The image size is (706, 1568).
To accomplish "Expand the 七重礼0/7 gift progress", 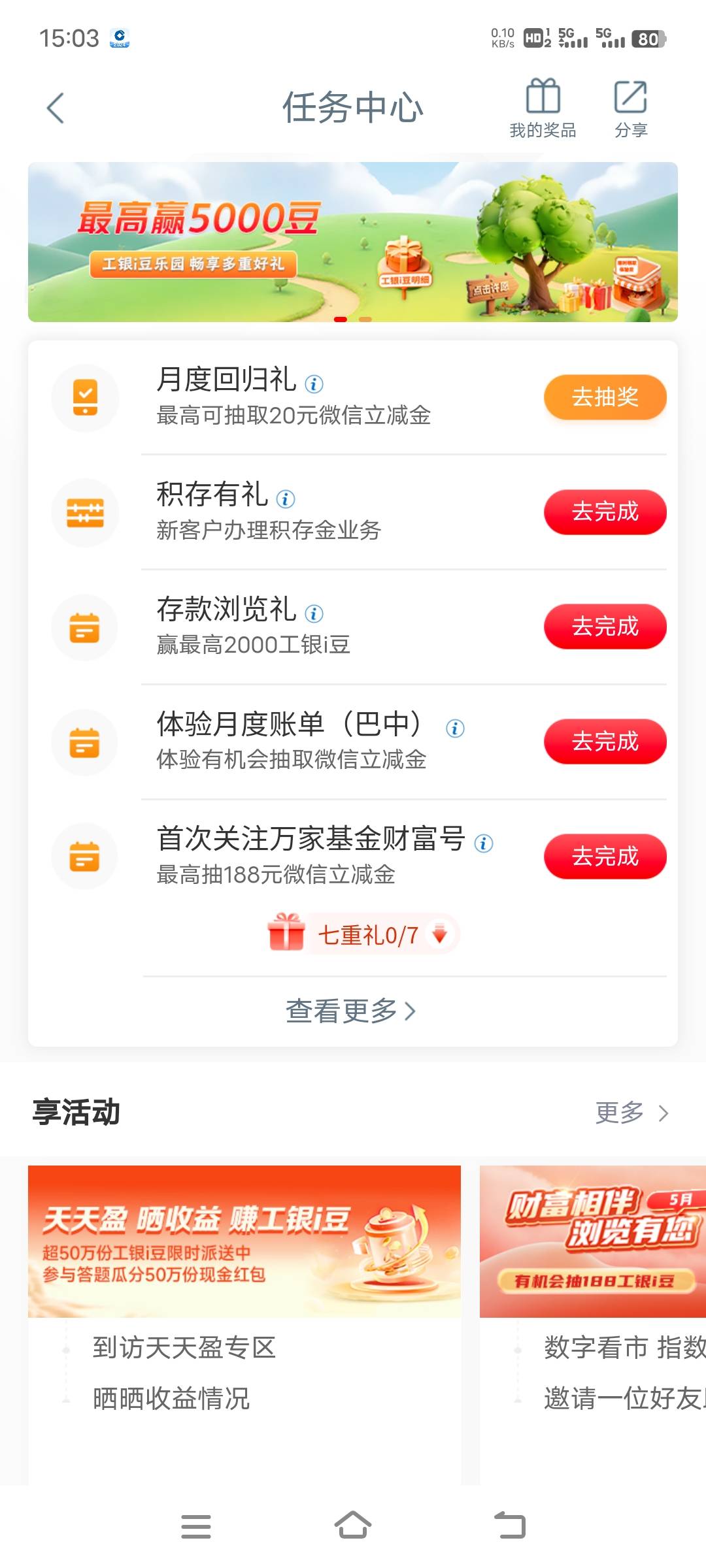I will pyautogui.click(x=363, y=934).
